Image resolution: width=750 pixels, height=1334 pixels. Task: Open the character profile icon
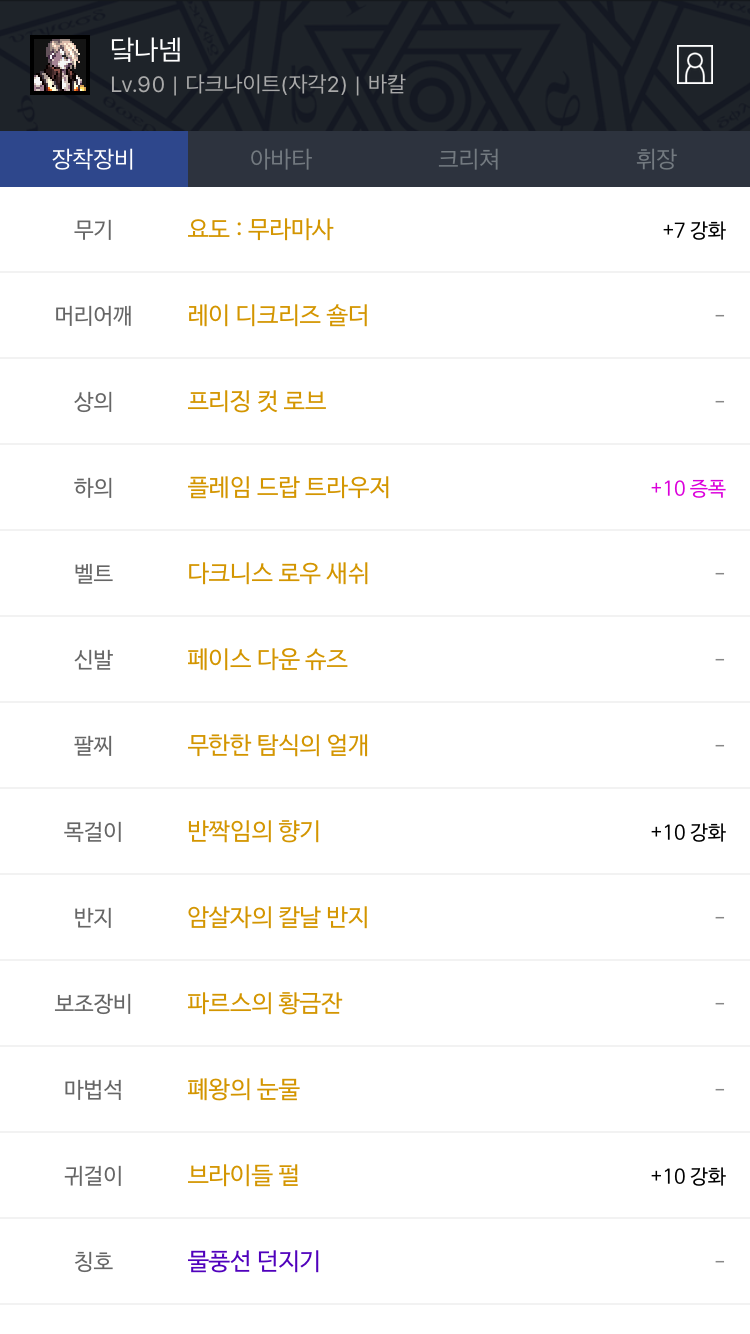pos(694,65)
